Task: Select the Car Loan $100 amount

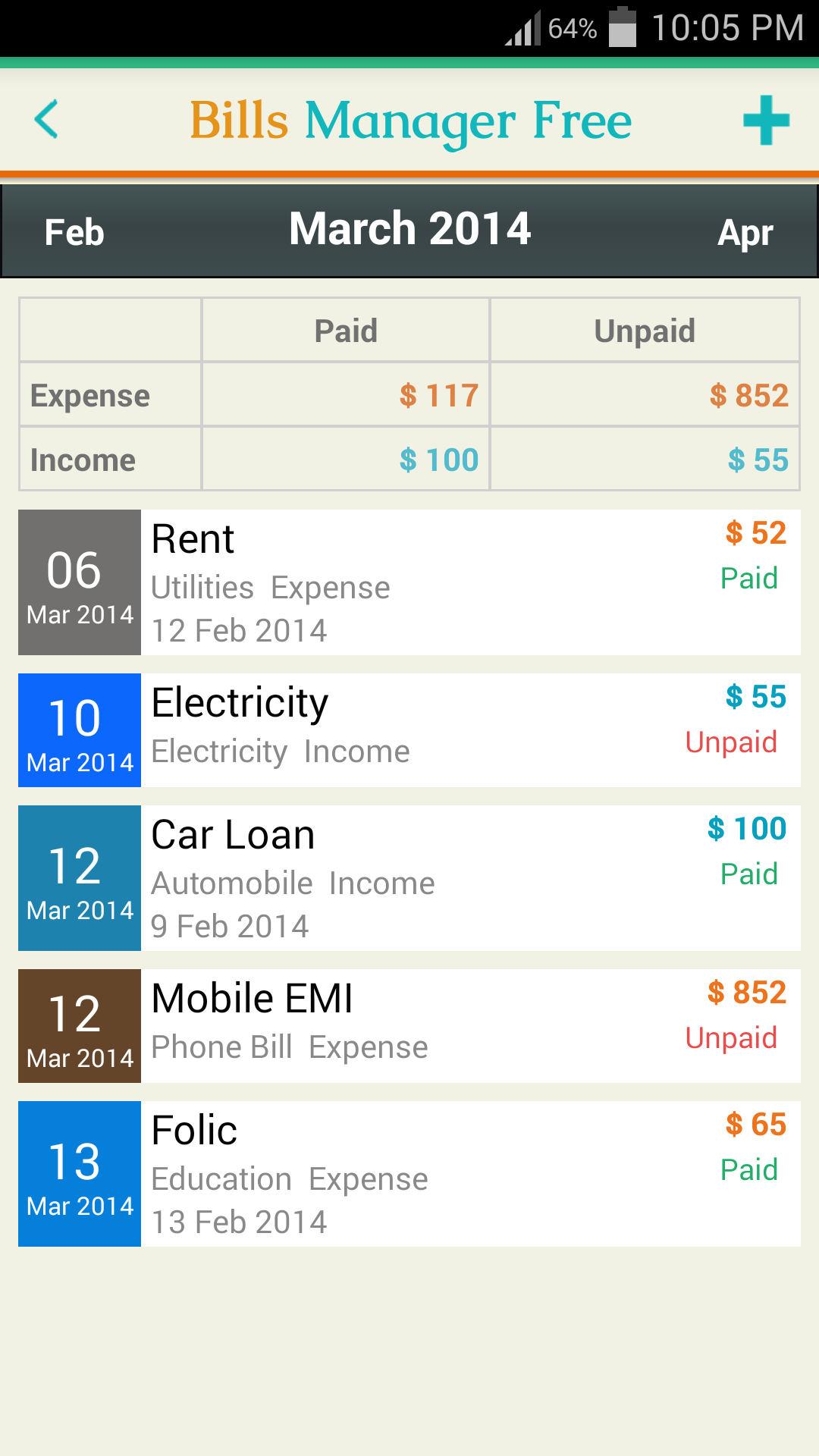Action: point(747,829)
